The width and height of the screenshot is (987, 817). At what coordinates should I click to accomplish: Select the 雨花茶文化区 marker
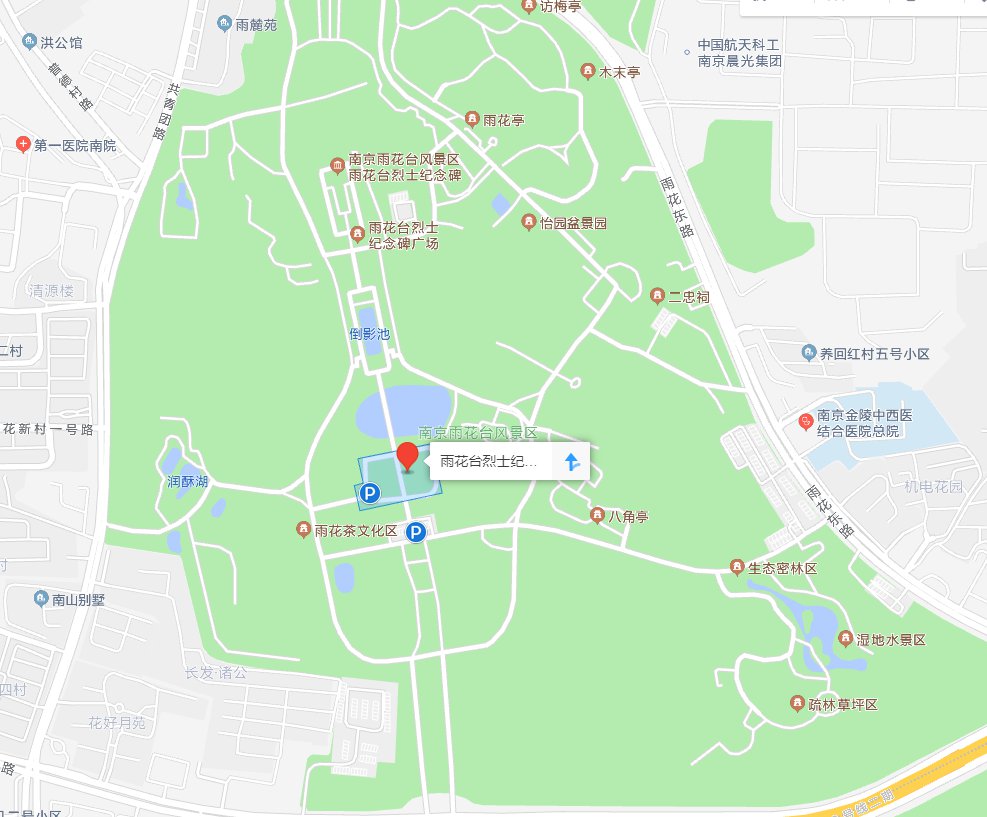pyautogui.click(x=303, y=529)
